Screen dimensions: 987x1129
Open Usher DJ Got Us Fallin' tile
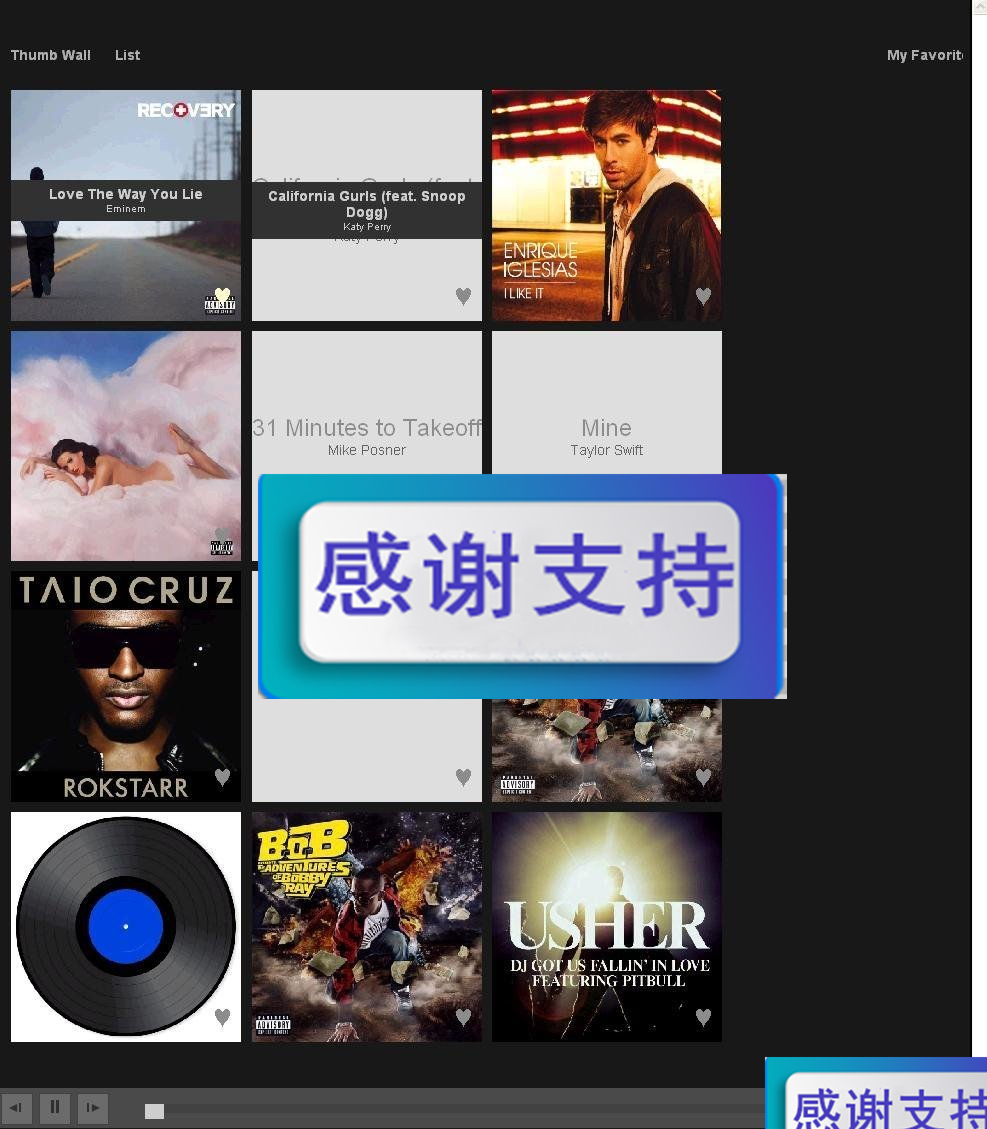[x=606, y=926]
